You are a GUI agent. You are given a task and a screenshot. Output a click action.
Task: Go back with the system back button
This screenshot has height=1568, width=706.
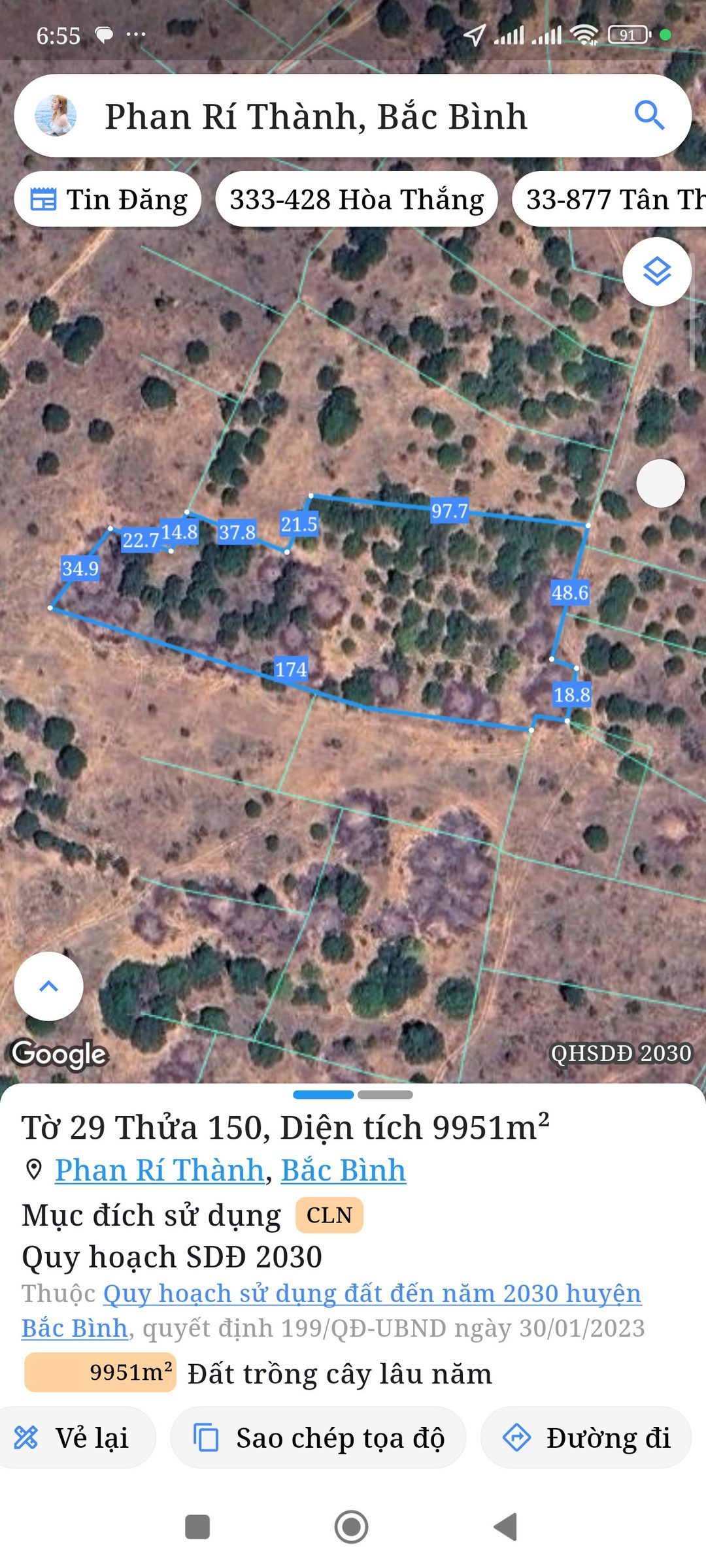505,1527
